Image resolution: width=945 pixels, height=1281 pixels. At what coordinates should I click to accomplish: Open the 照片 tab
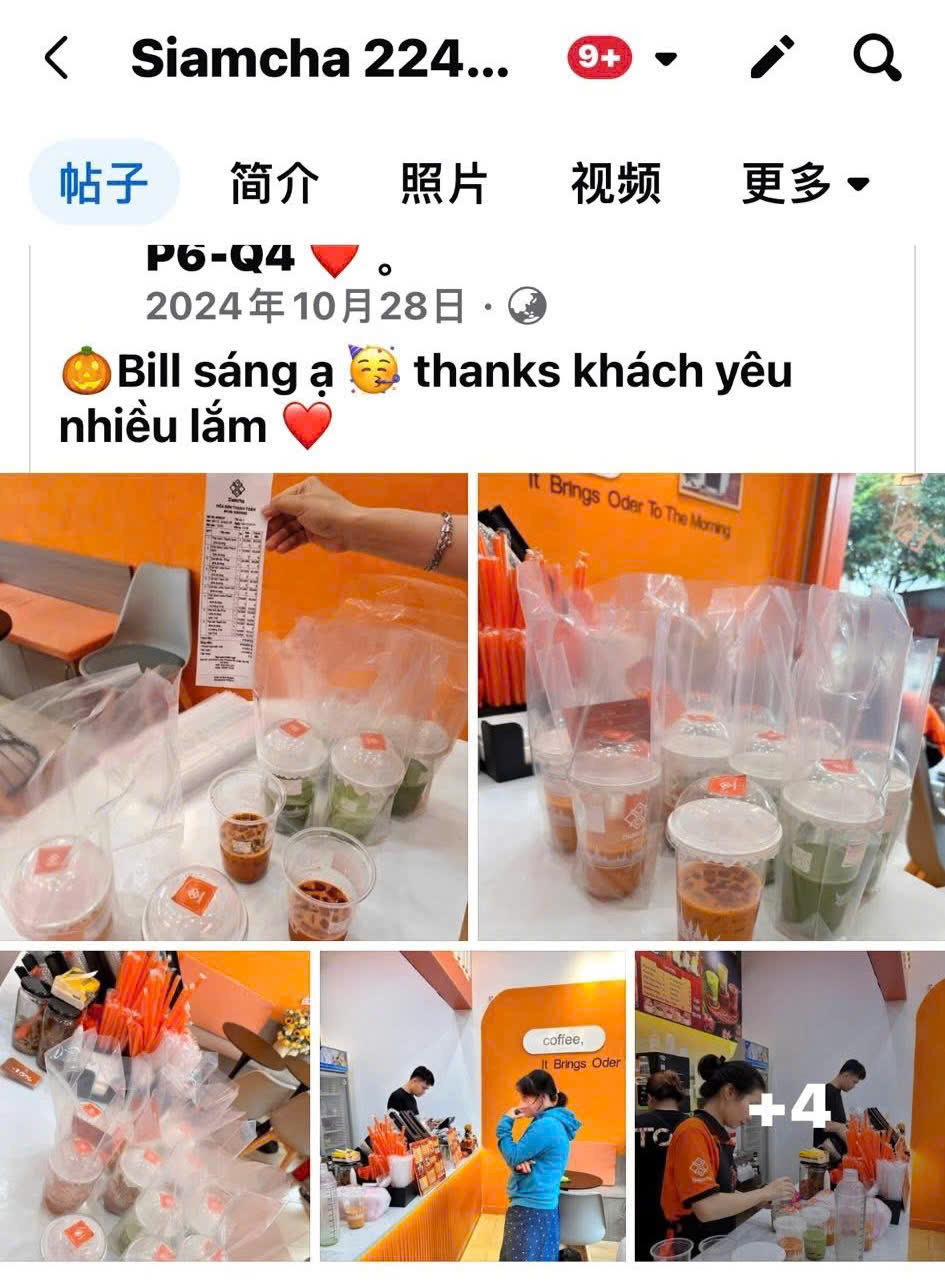[x=444, y=184]
